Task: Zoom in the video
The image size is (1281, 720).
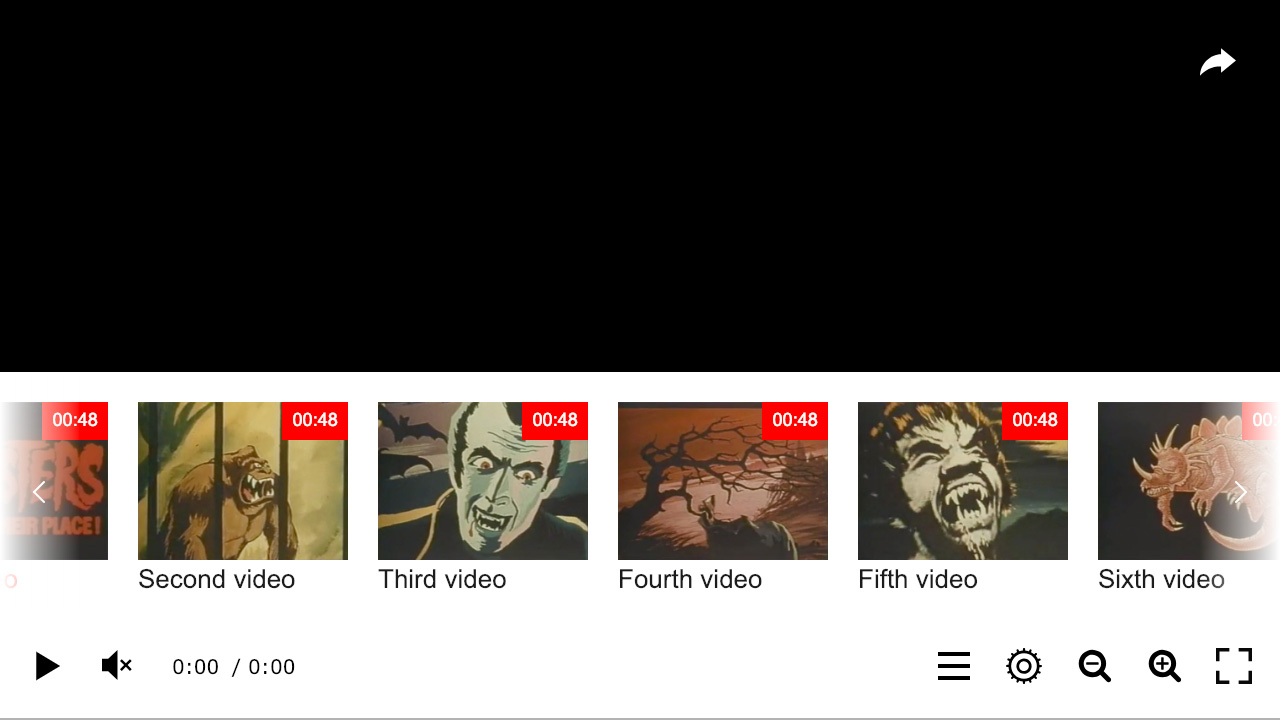Action: (x=1164, y=666)
